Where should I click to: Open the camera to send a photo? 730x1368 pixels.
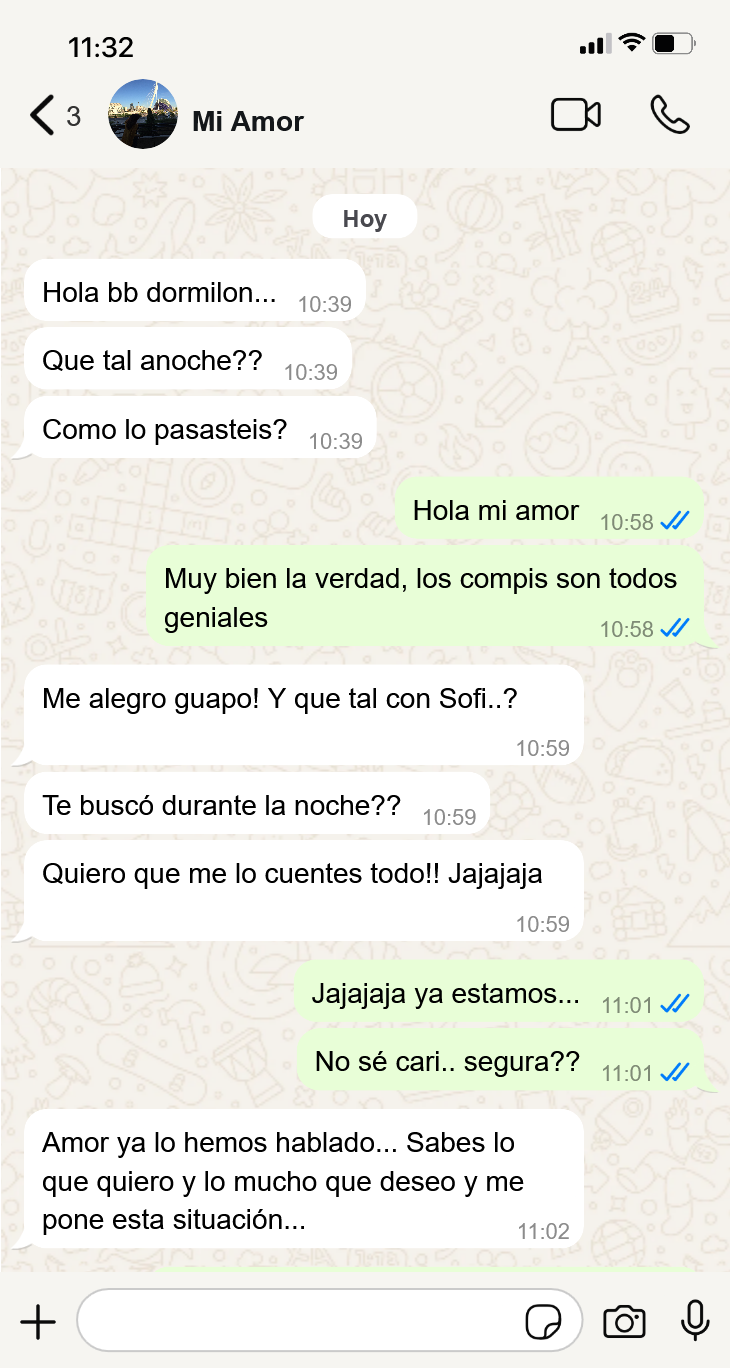tap(624, 1322)
